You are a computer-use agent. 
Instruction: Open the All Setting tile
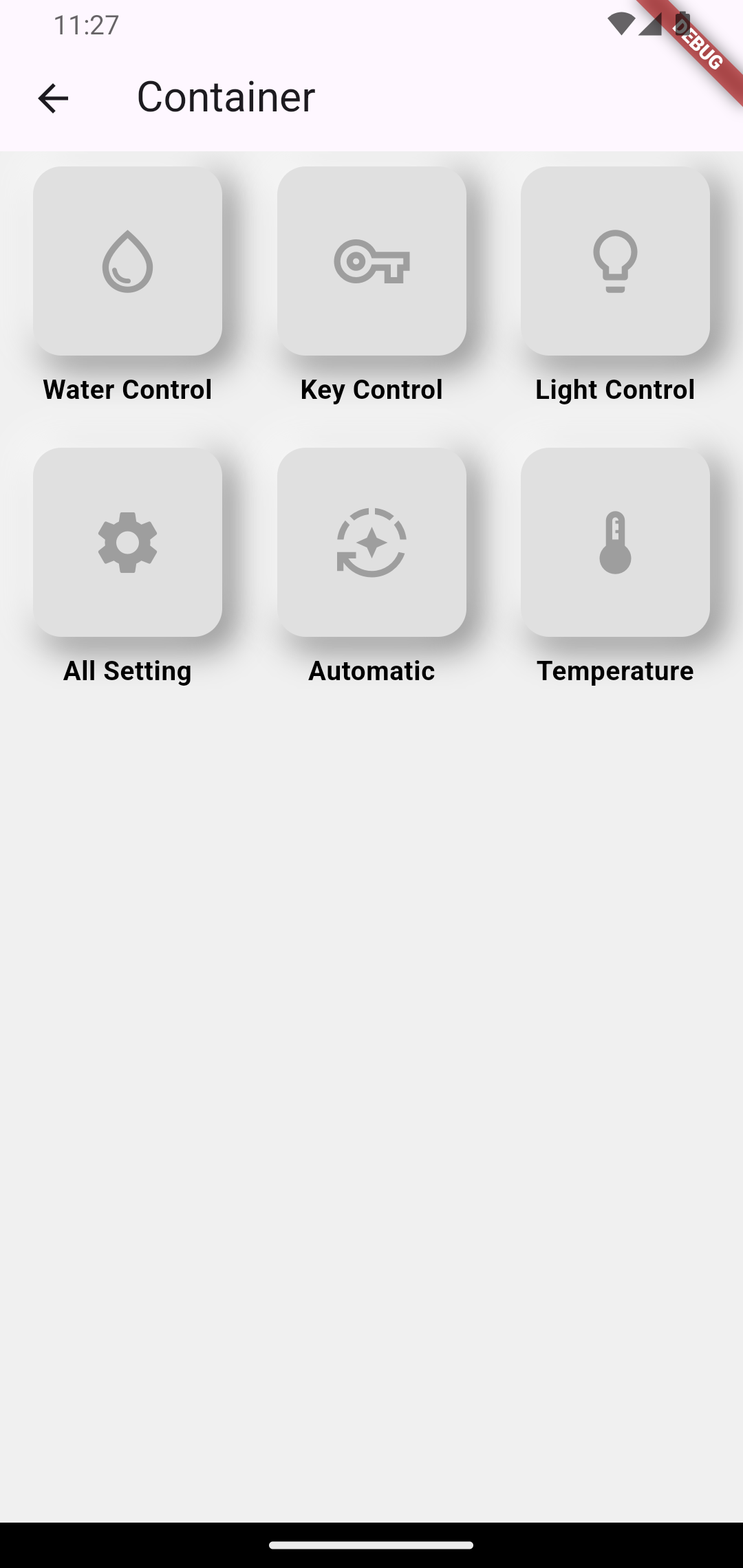click(127, 543)
